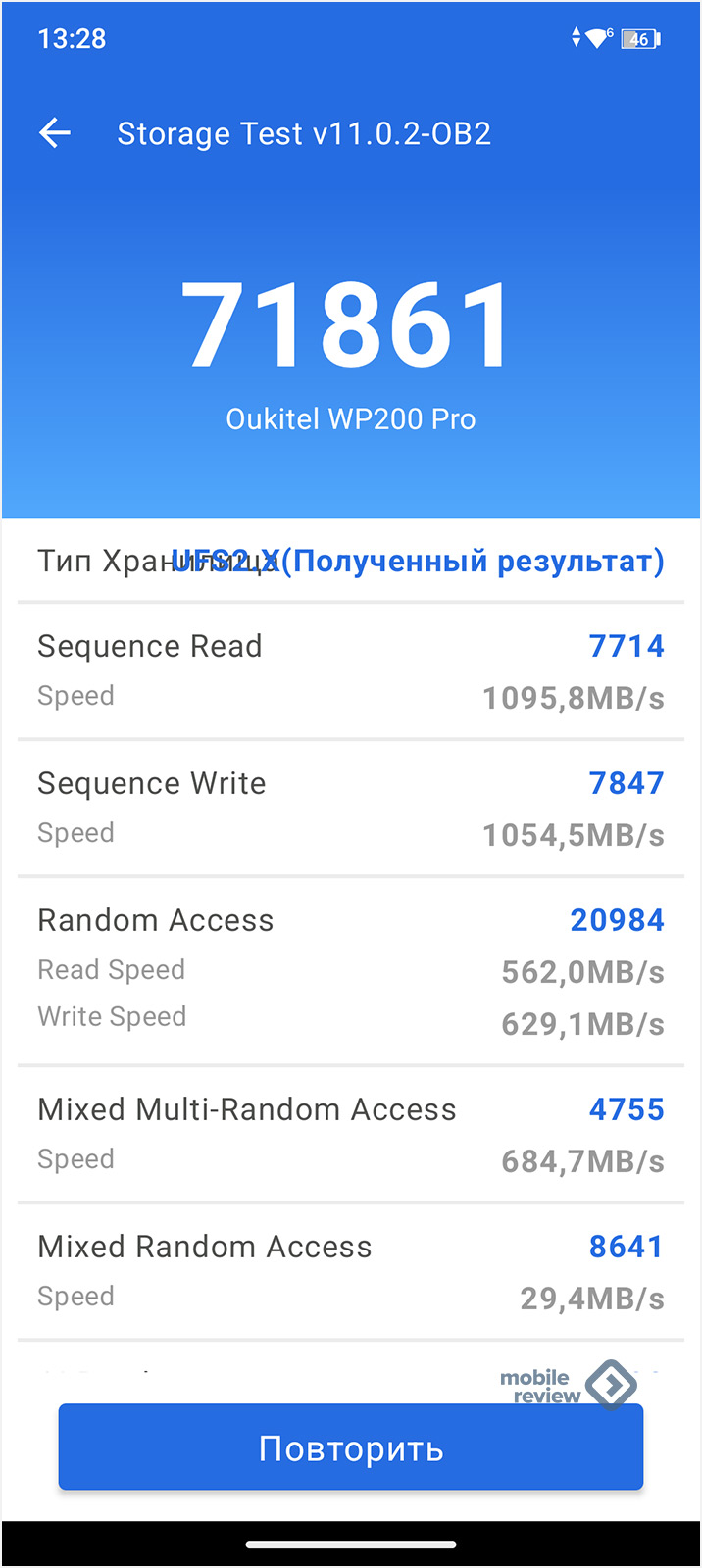The height and width of the screenshot is (1568, 702).
Task: Tap the Повторить button to rerun test
Action: click(351, 1447)
